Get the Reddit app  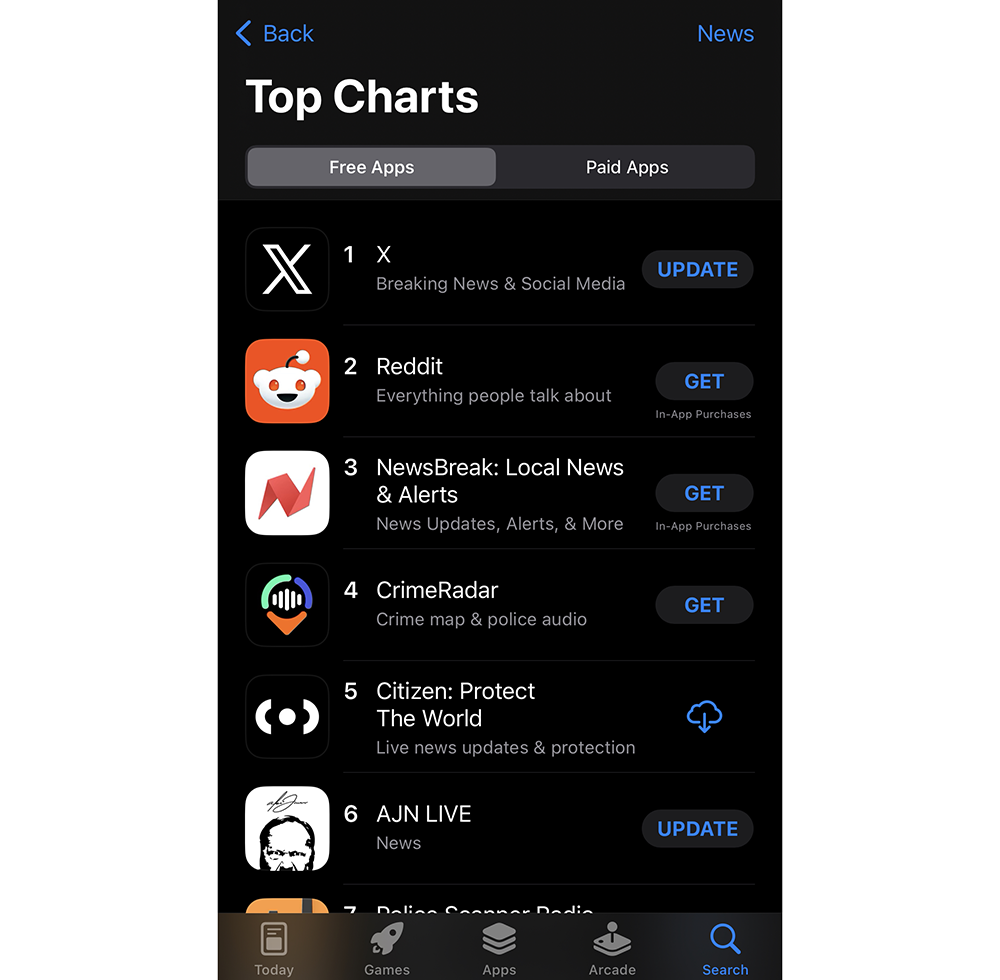click(x=703, y=381)
